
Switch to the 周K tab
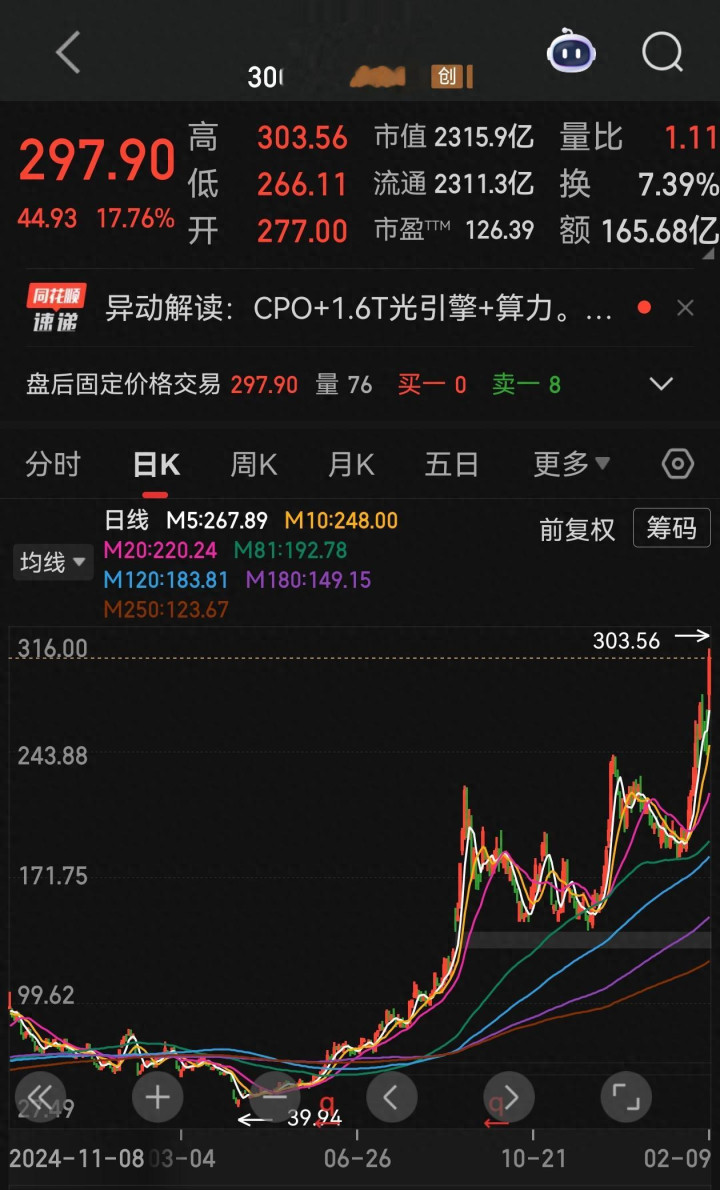(x=253, y=465)
